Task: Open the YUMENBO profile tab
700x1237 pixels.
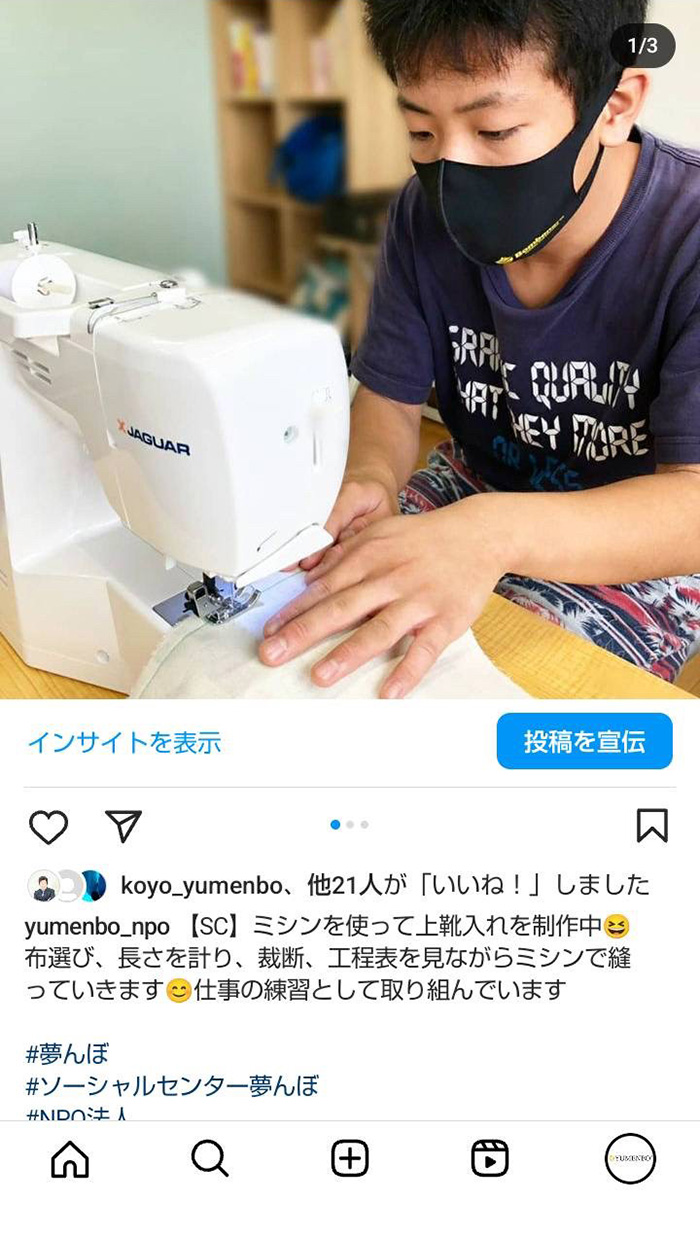Action: (630, 1159)
